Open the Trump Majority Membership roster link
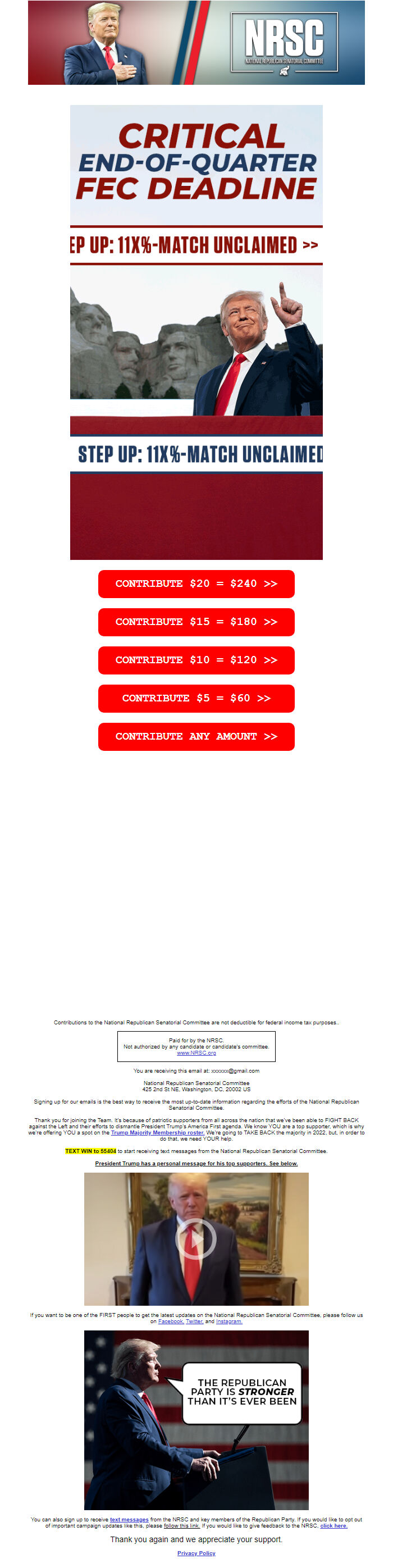This screenshot has width=393, height=1568. pos(157,1132)
